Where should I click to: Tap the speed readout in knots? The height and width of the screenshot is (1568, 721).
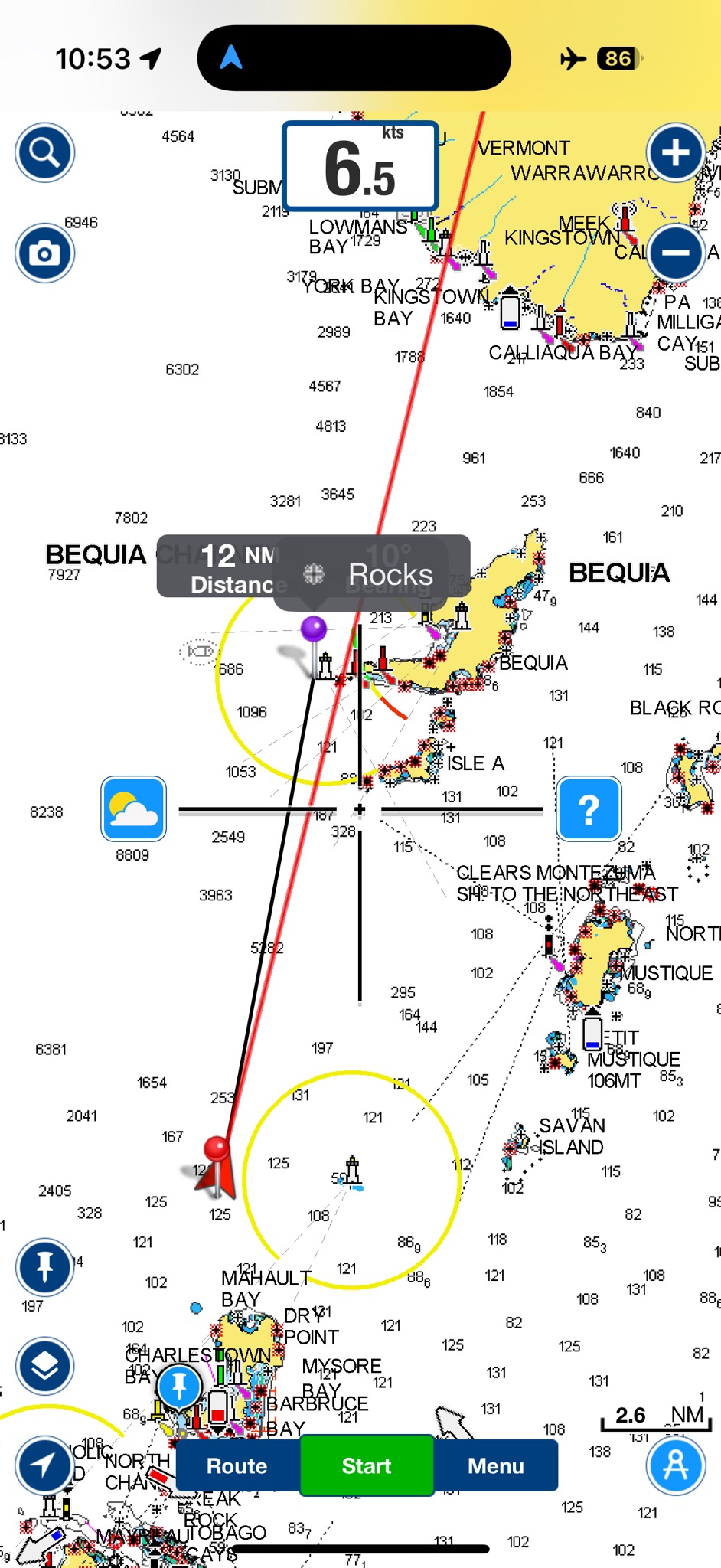click(x=360, y=166)
